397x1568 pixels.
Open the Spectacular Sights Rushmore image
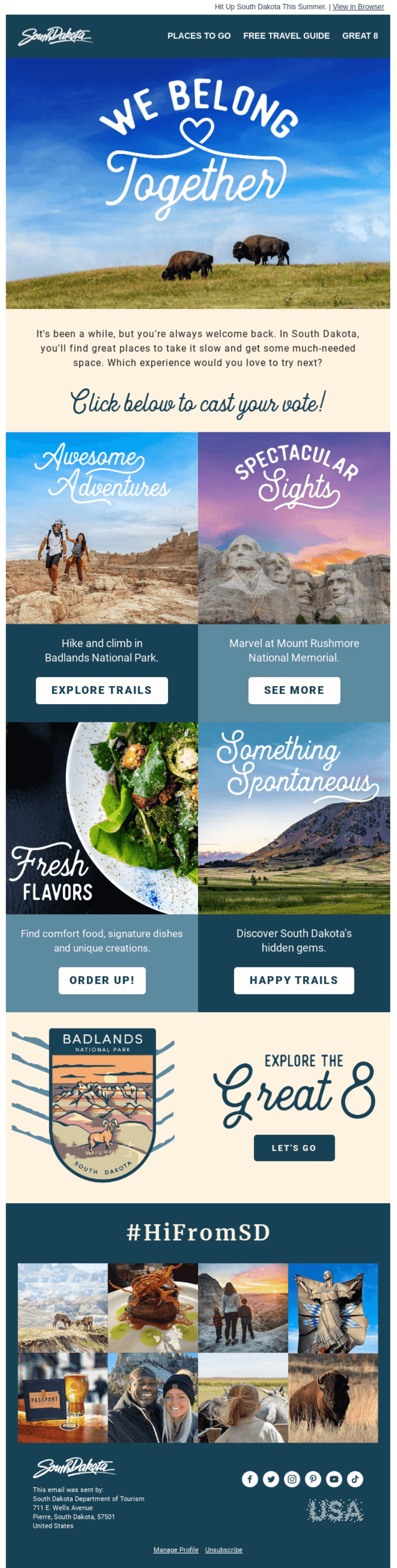(x=294, y=528)
